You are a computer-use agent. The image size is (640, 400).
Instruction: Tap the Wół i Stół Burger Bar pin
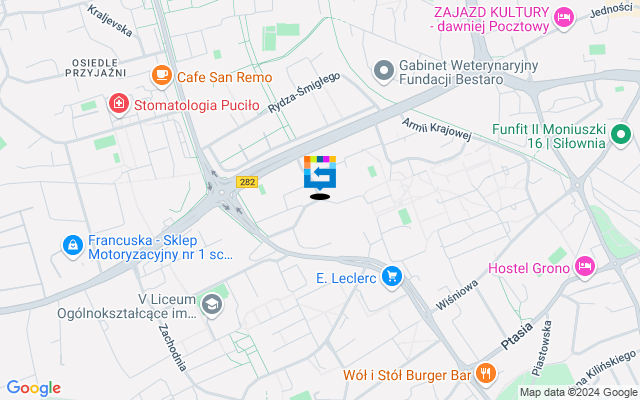click(486, 374)
